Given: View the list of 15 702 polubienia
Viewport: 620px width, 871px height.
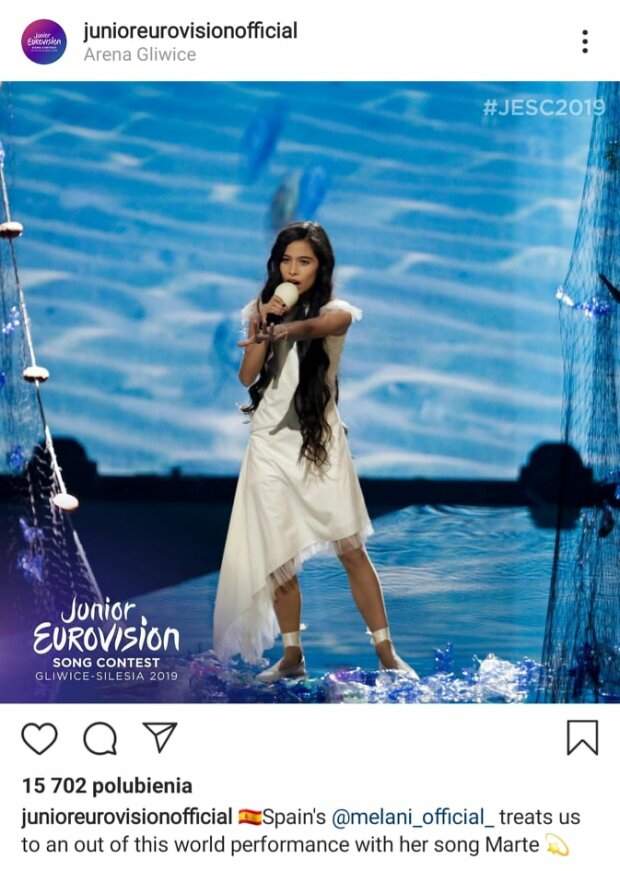Looking at the screenshot, I should click(106, 786).
